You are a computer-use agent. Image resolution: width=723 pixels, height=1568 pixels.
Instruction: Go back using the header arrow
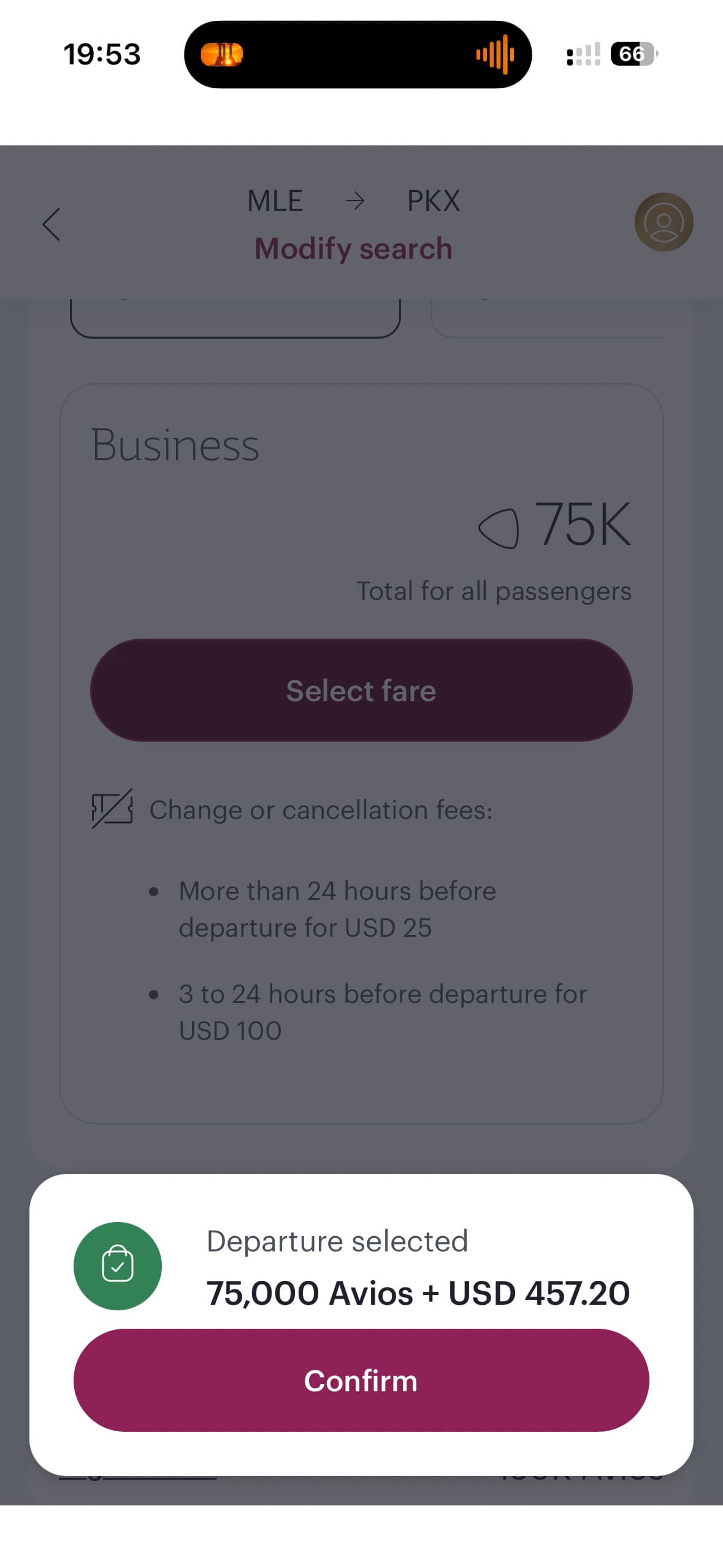pyautogui.click(x=52, y=224)
